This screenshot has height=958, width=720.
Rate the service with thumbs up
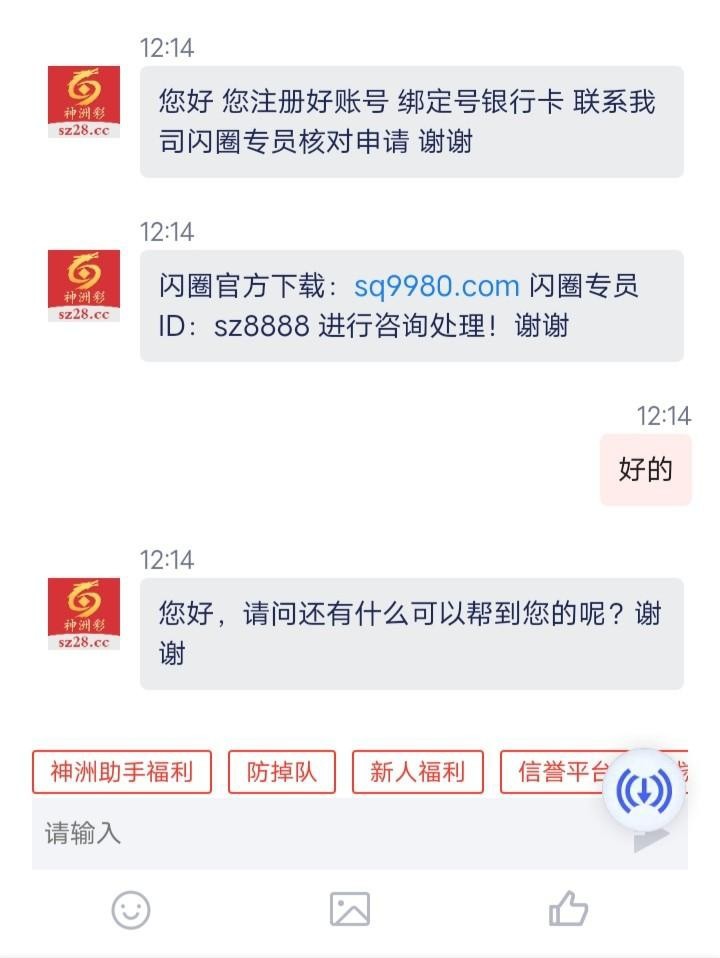[569, 910]
